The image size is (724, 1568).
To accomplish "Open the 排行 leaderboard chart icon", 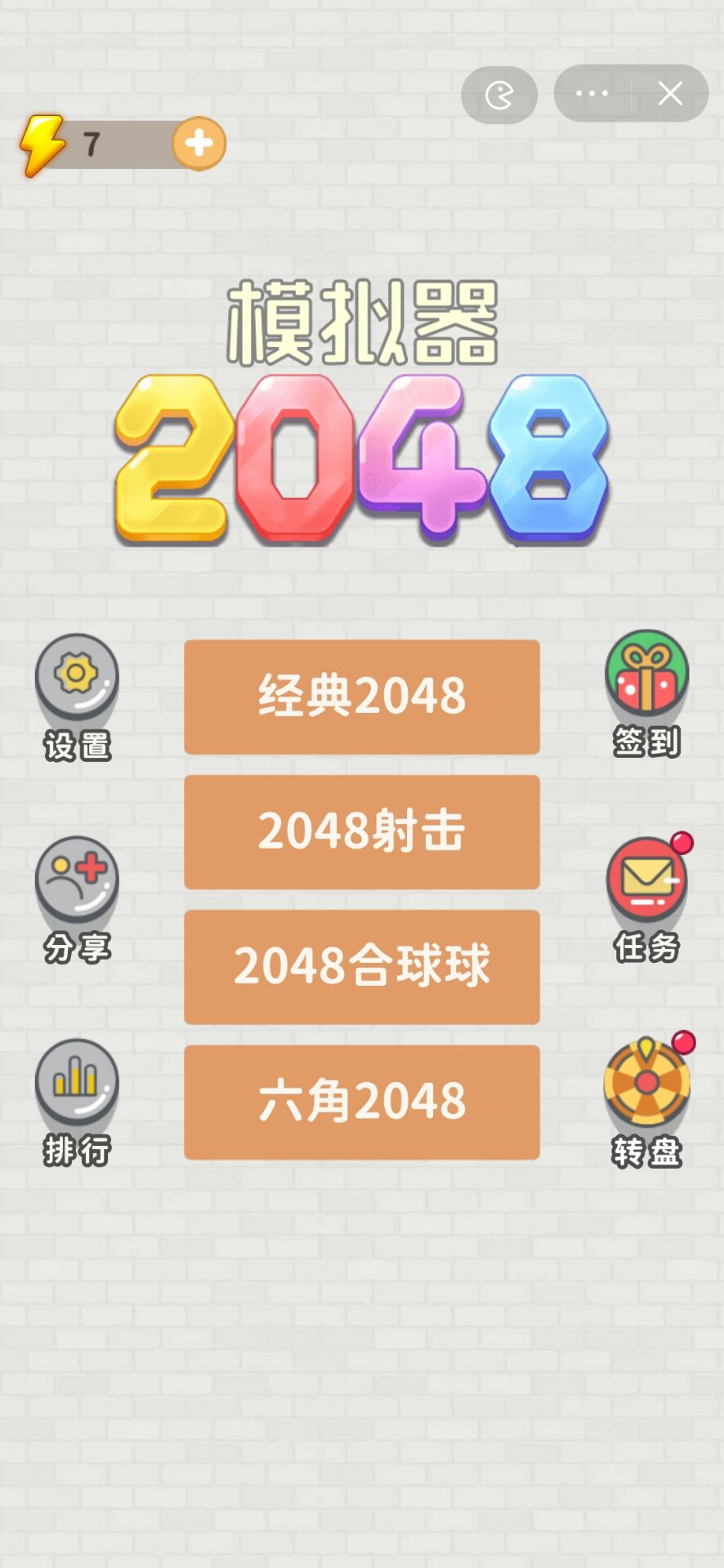I will 76,1078.
